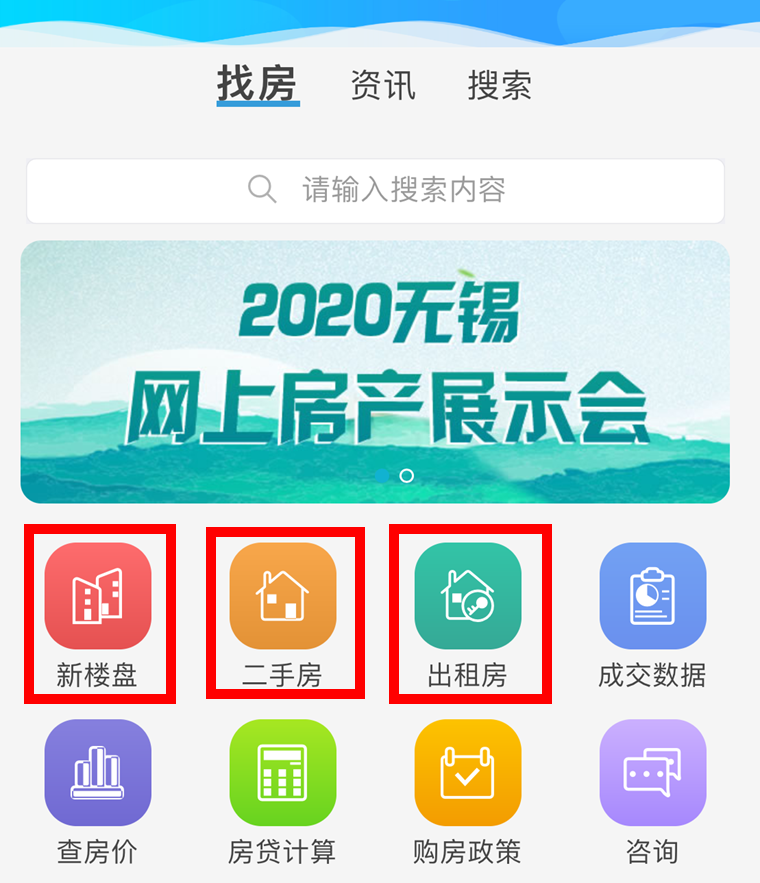The image size is (760, 883).
Task: Select the 找房 tab
Action: 257,84
